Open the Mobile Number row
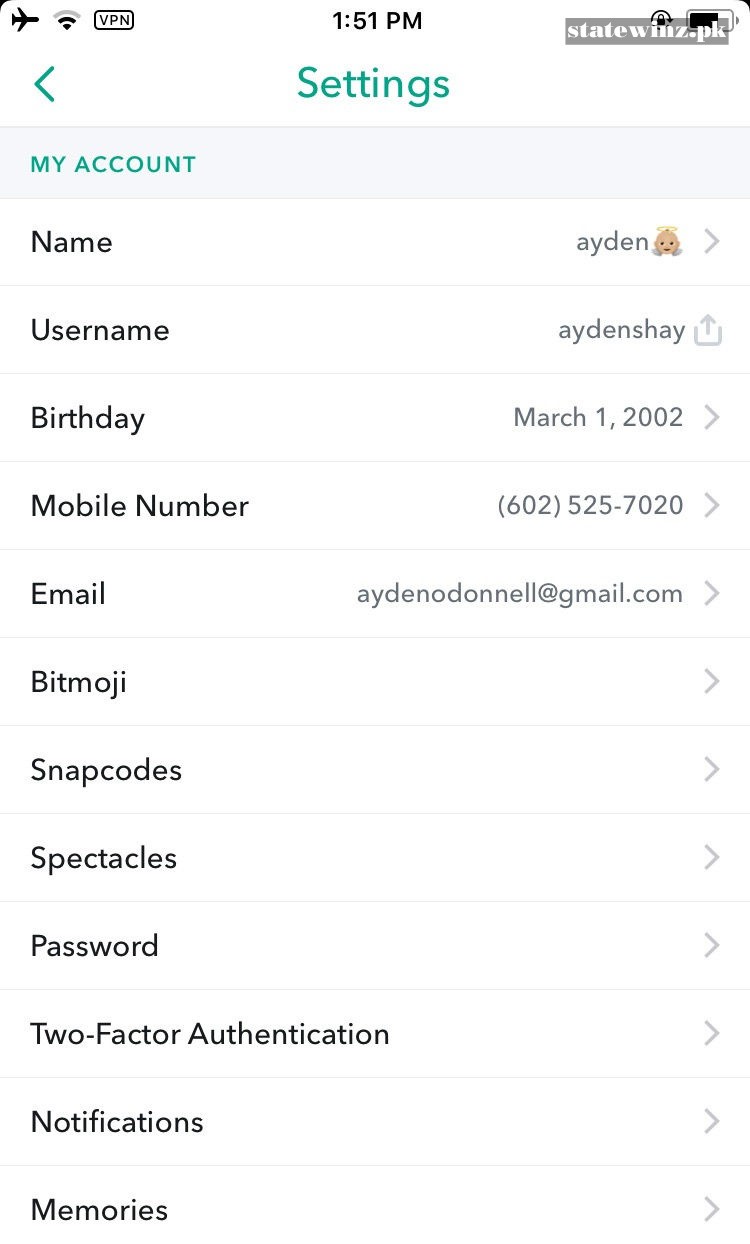 tap(375, 506)
